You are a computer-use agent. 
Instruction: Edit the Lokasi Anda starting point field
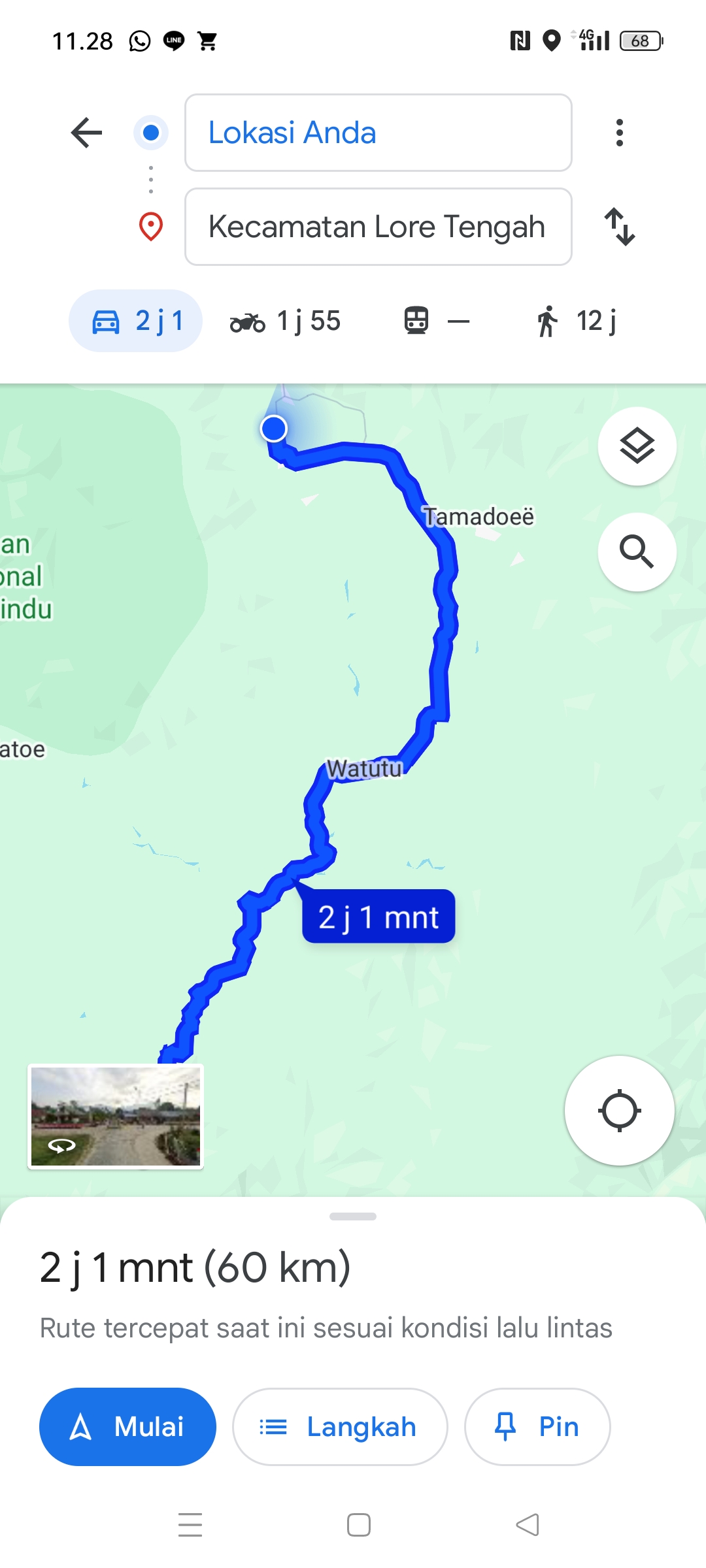click(378, 133)
